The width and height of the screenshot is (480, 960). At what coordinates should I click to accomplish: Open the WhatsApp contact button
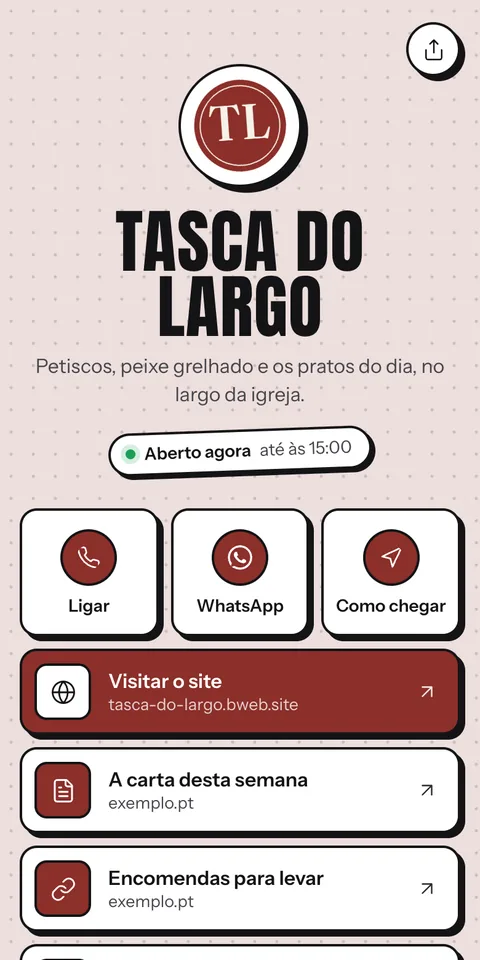(x=239, y=572)
